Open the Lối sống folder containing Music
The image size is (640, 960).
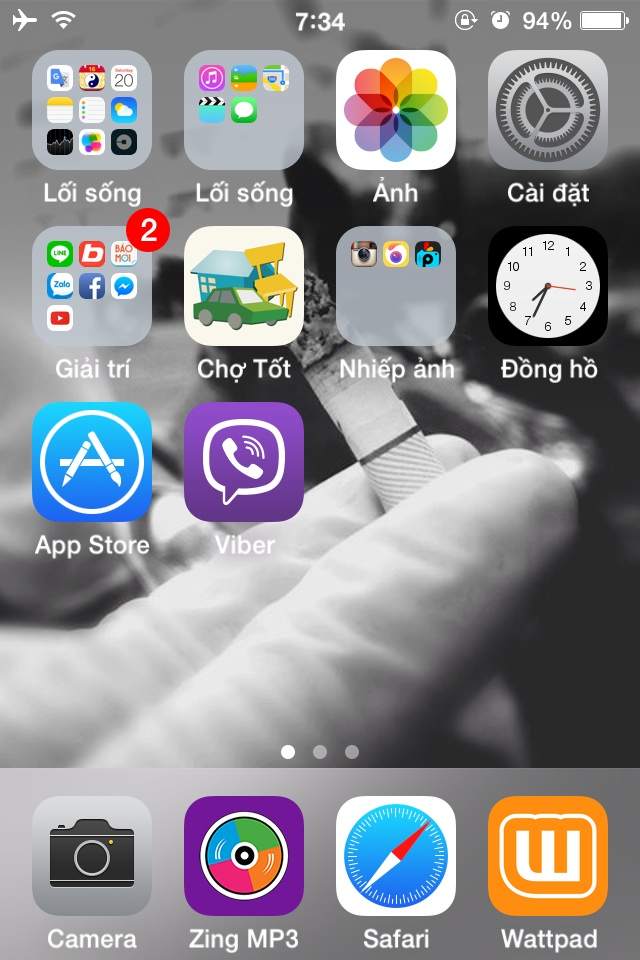(244, 110)
